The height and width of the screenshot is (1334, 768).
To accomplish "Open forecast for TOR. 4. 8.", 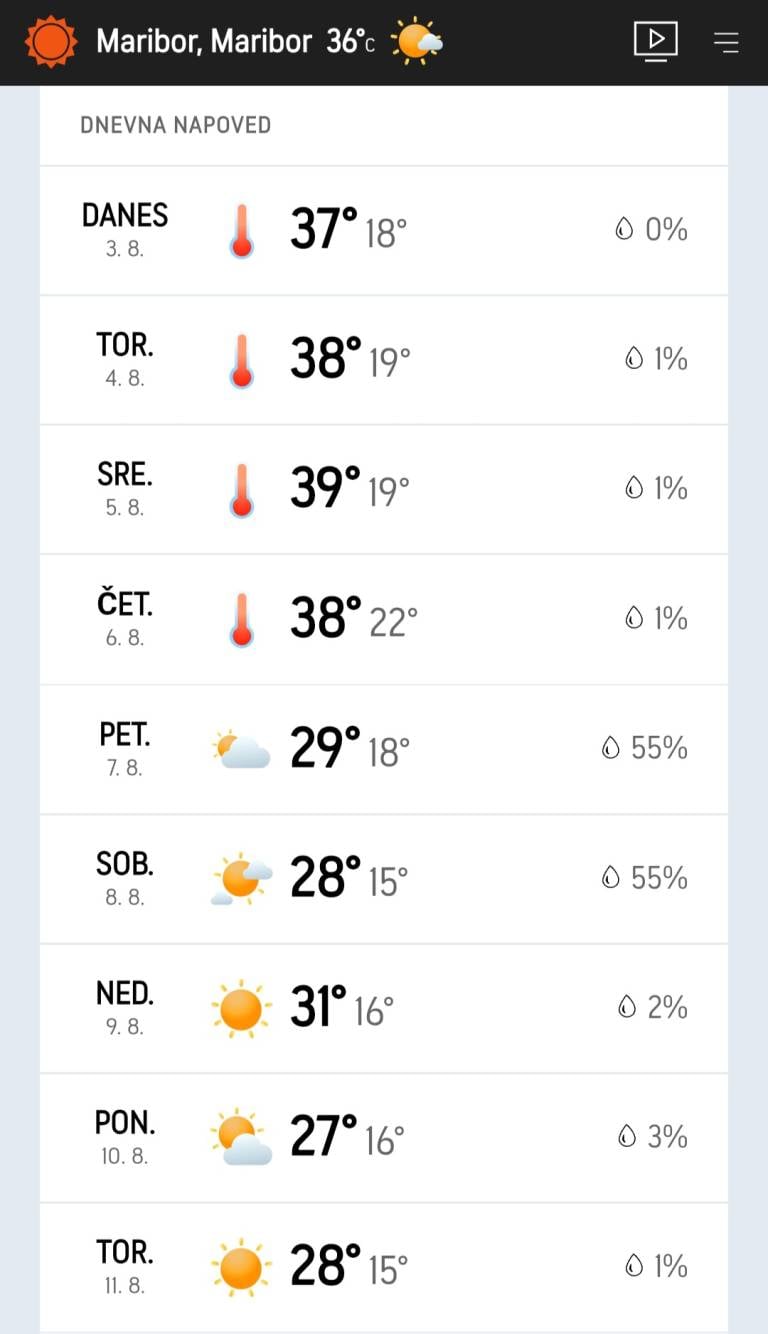I will [384, 360].
